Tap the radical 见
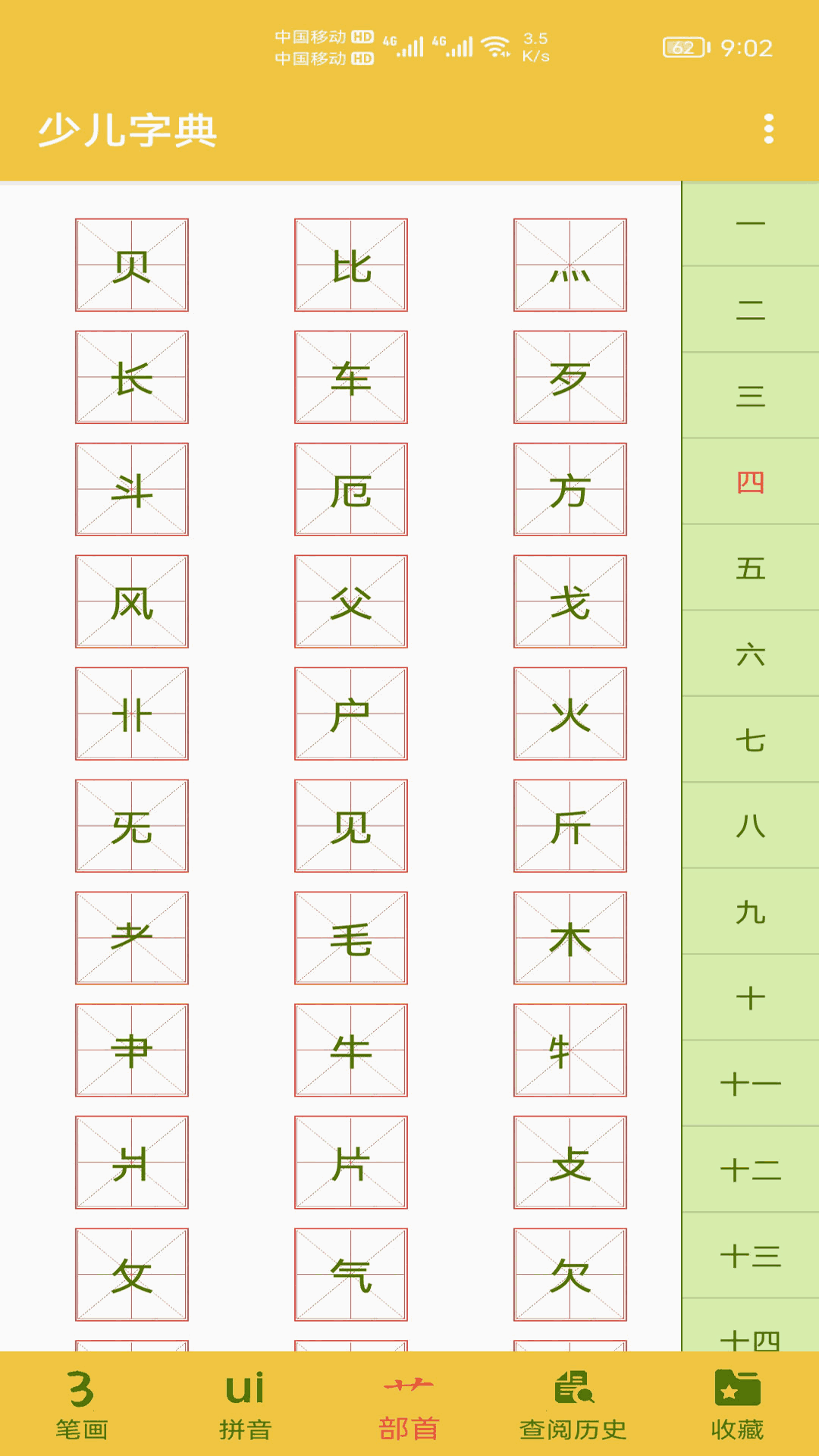 (351, 827)
